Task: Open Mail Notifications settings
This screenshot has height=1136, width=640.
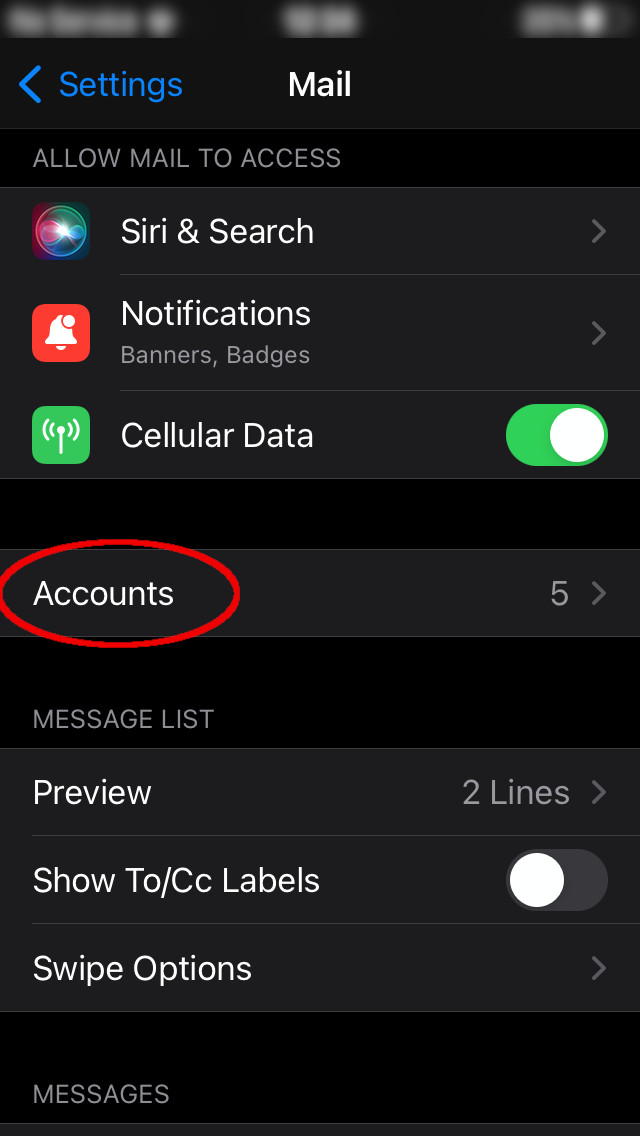Action: coord(320,333)
